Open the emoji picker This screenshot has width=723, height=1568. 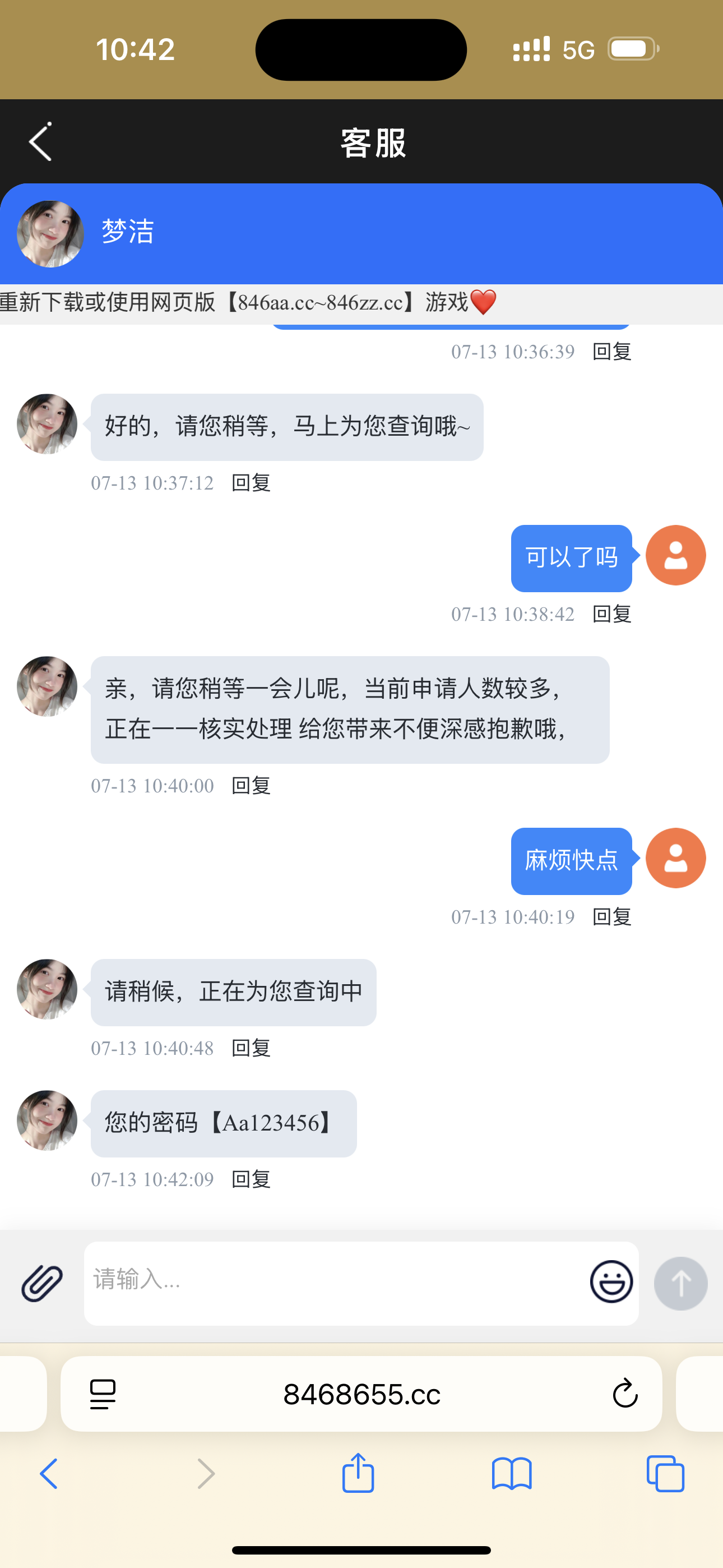[x=611, y=1281]
